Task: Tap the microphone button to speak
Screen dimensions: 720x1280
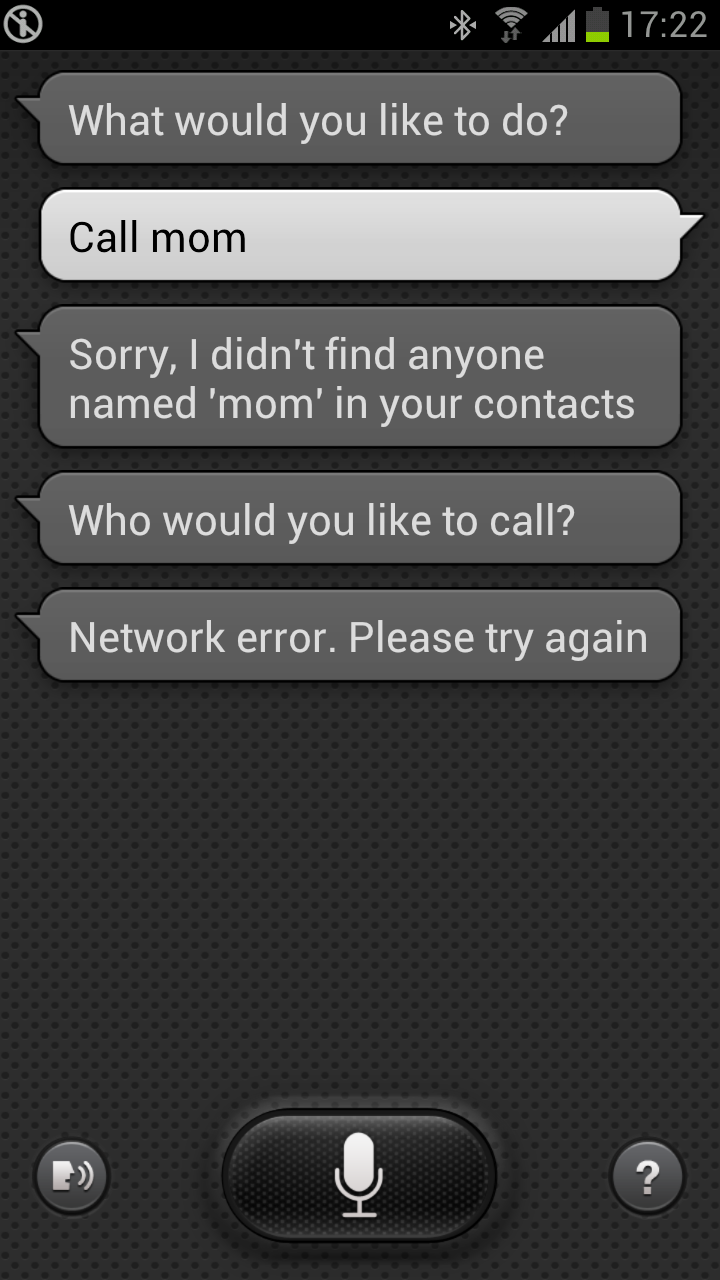Action: (x=359, y=1176)
